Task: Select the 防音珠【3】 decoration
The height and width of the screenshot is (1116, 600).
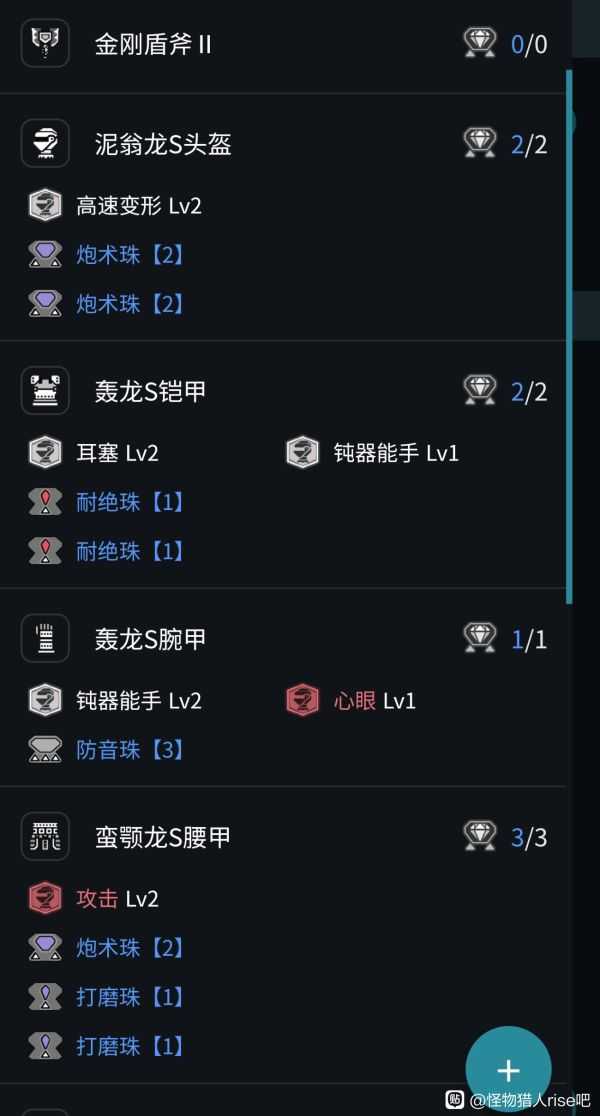Action: [130, 749]
